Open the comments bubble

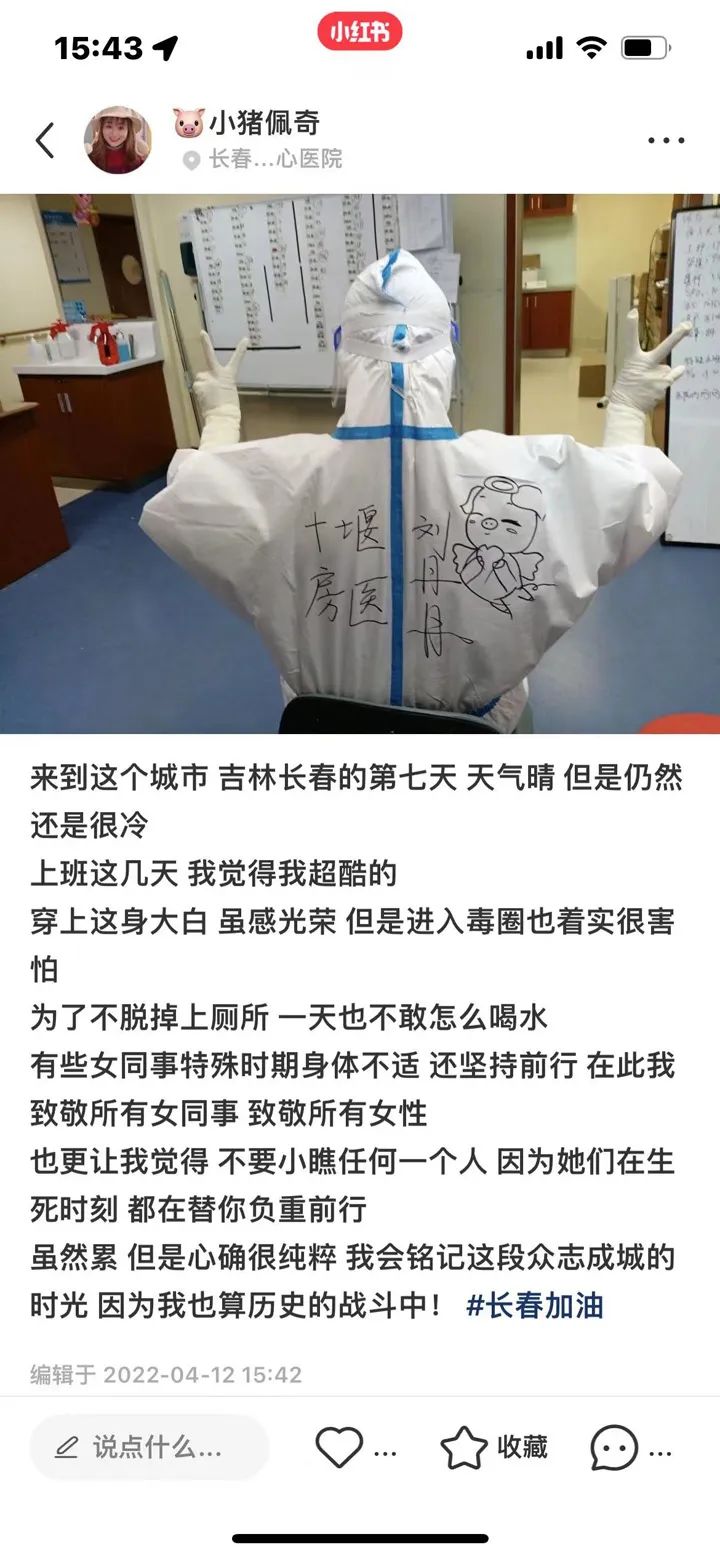click(613, 1447)
